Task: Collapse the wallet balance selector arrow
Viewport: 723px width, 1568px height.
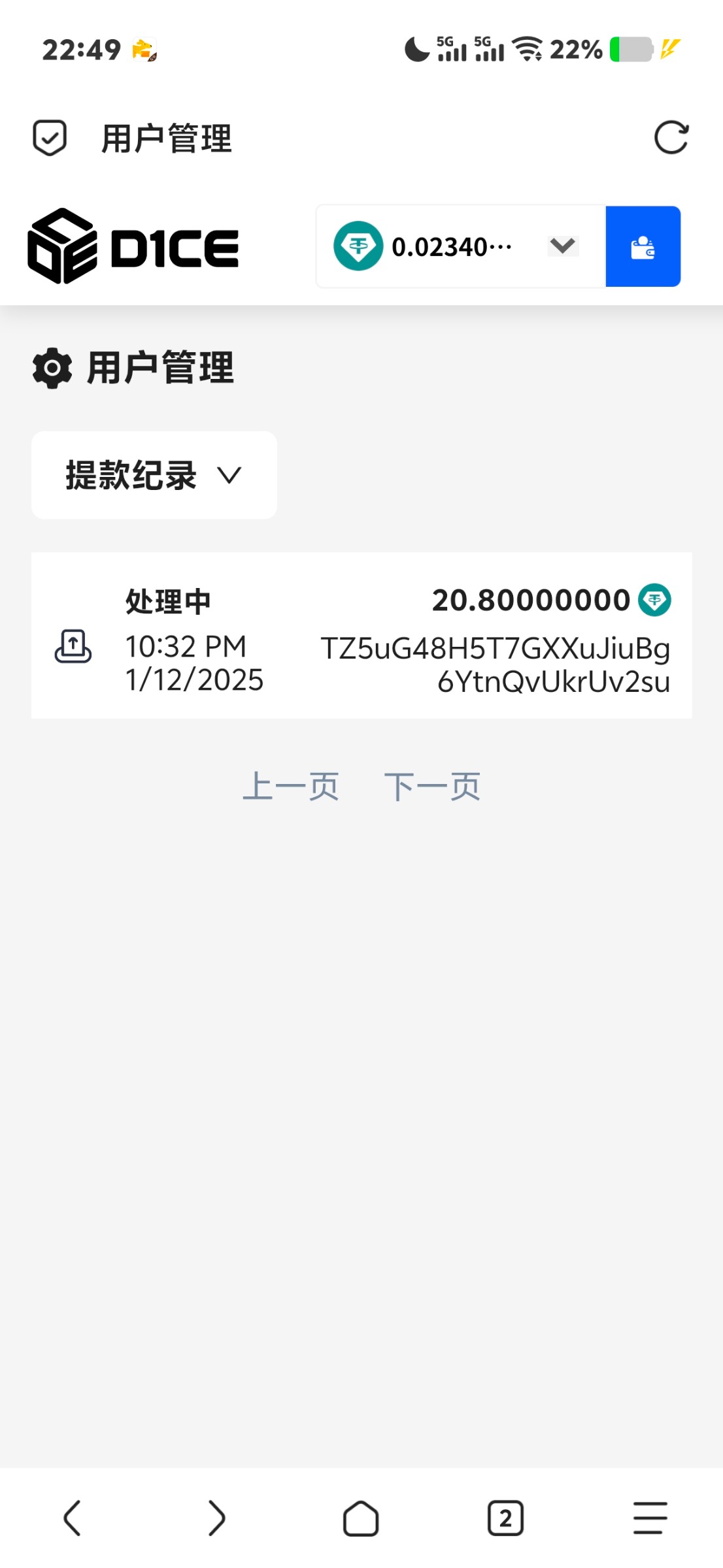Action: pyautogui.click(x=562, y=246)
